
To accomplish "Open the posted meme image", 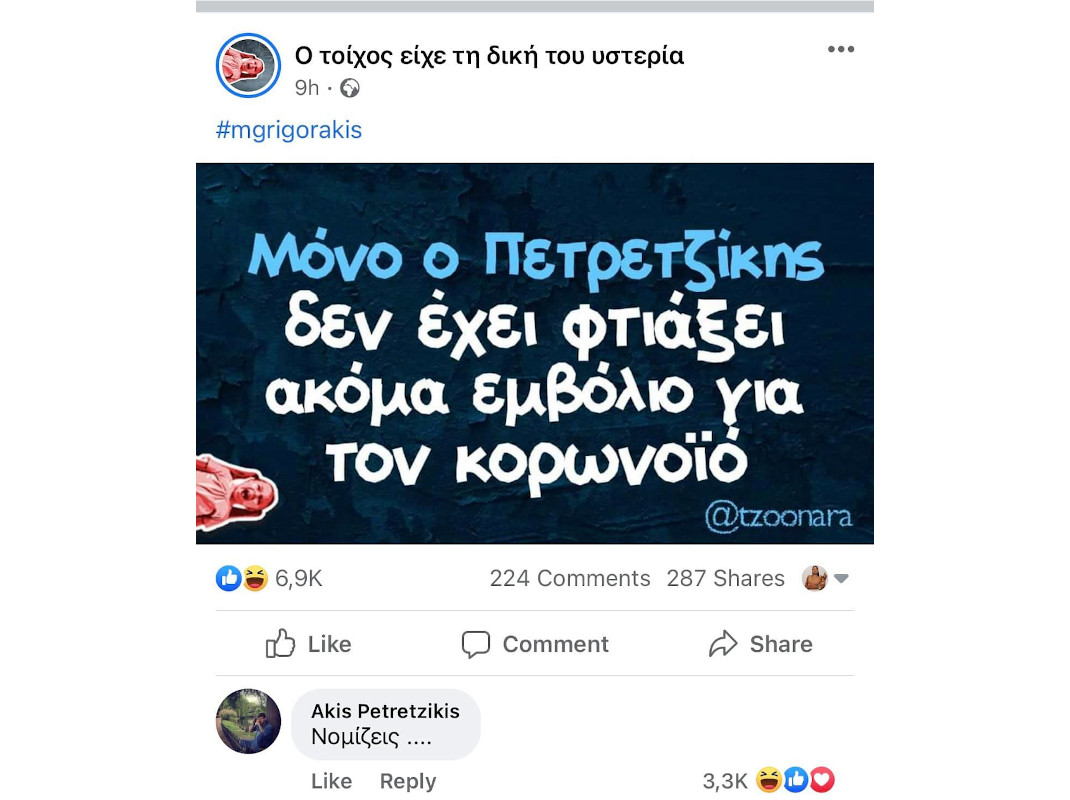I will [534, 353].
